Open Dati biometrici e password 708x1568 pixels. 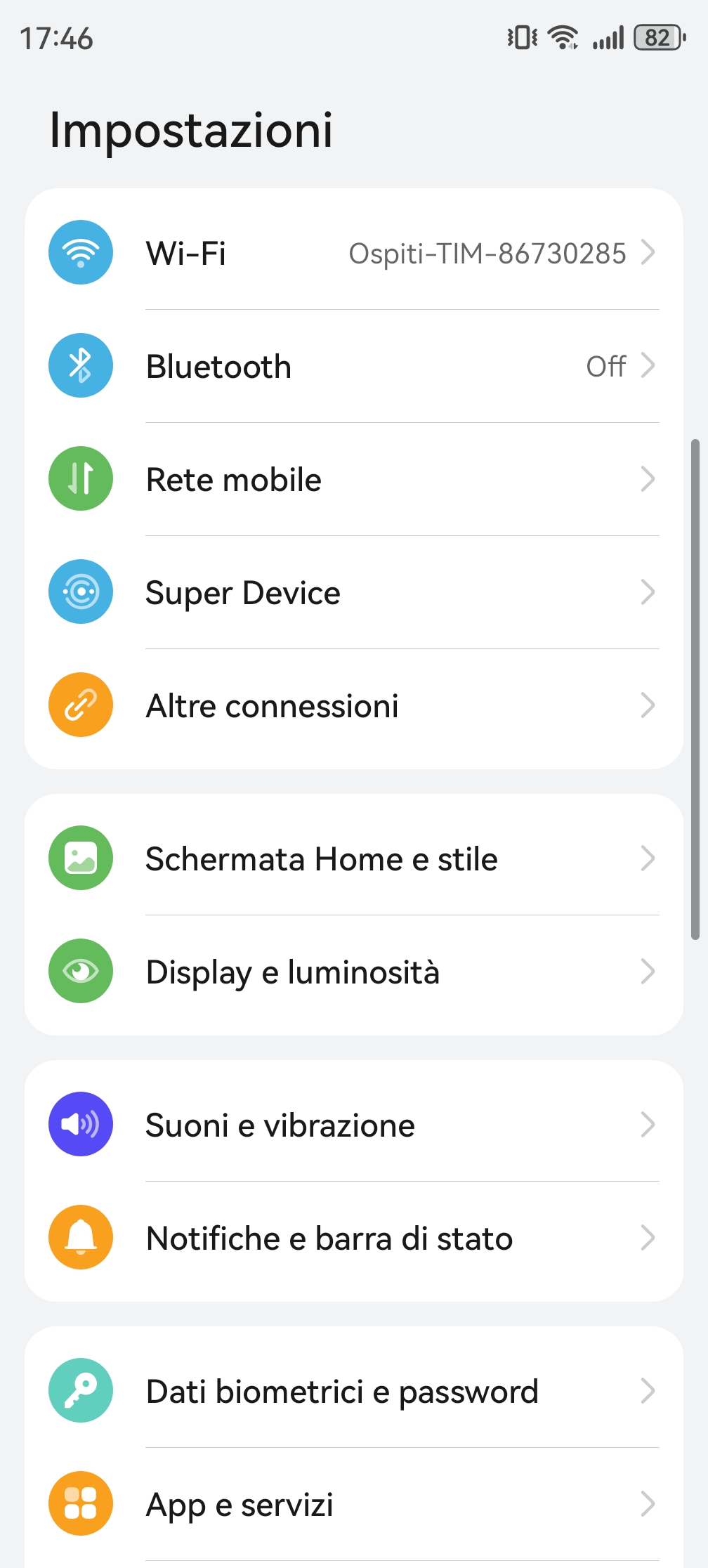click(x=354, y=1391)
